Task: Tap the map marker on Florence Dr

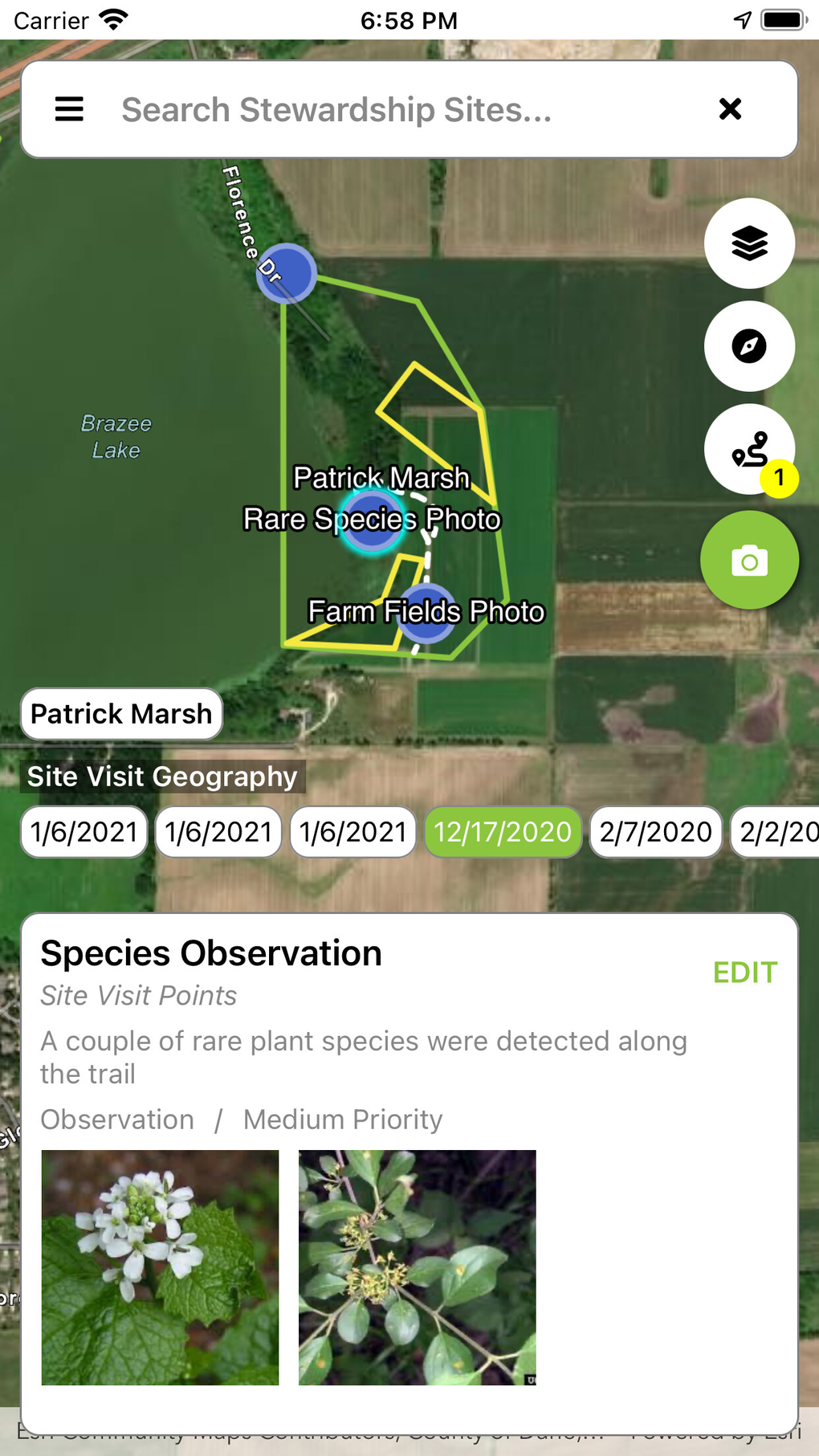Action: click(287, 273)
